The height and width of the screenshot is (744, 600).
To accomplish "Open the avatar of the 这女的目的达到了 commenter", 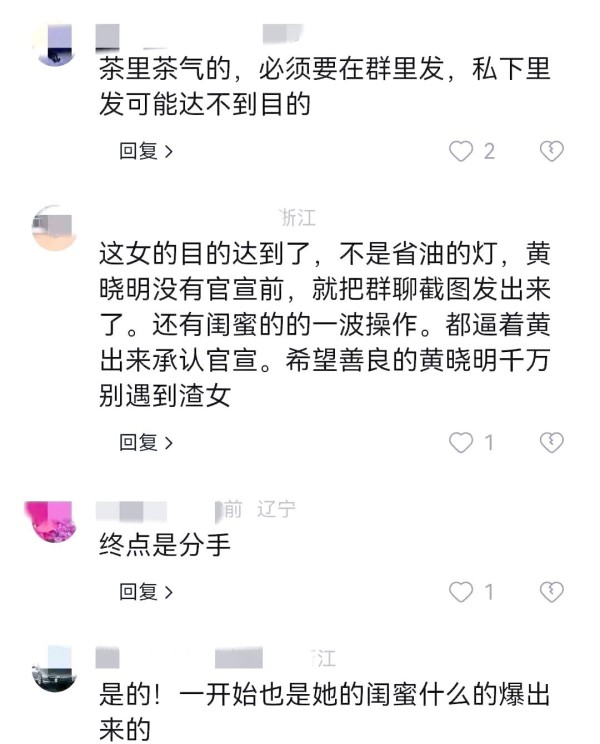I will click(x=55, y=228).
